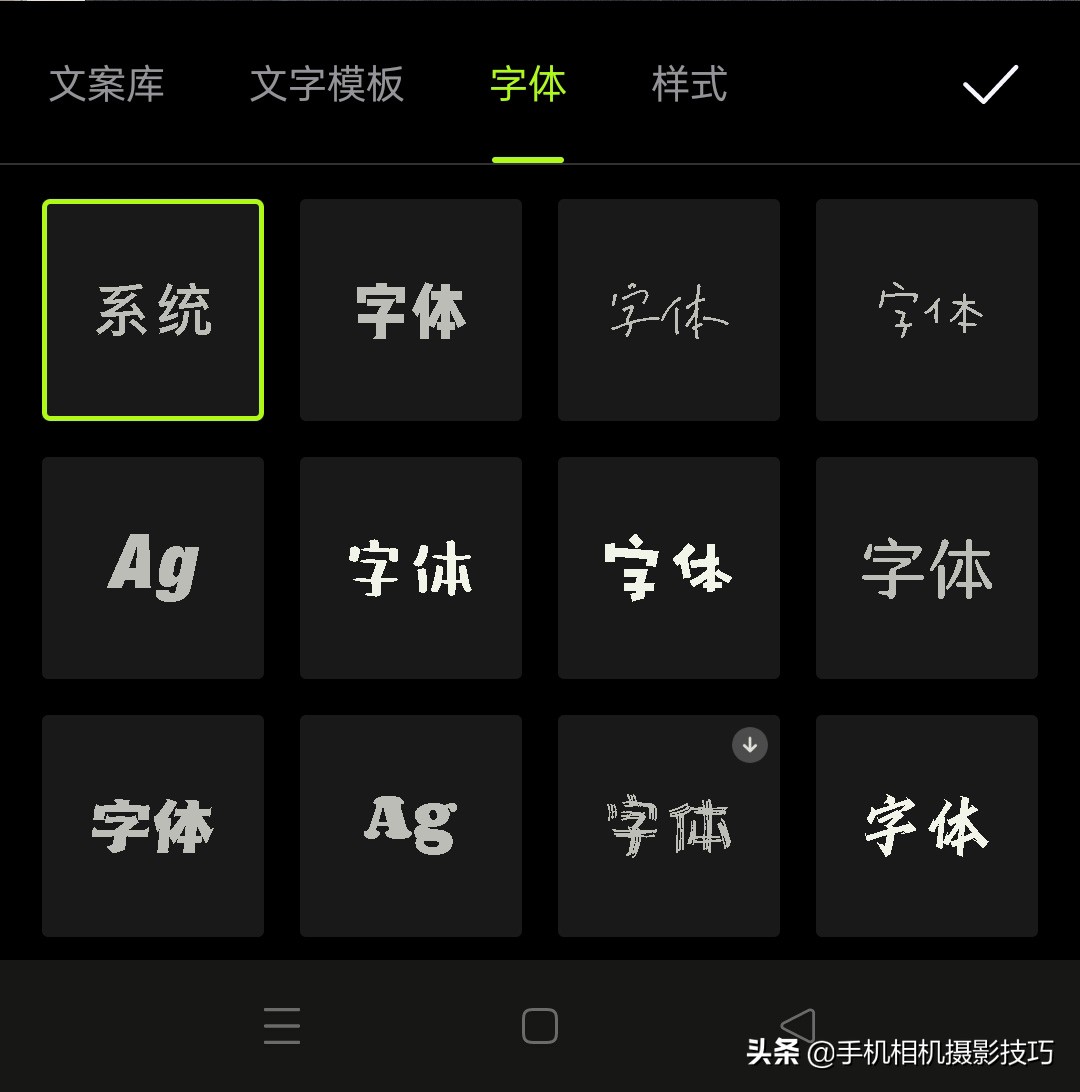Go back using the system back button
This screenshot has height=1092, width=1080.
coord(797,1026)
